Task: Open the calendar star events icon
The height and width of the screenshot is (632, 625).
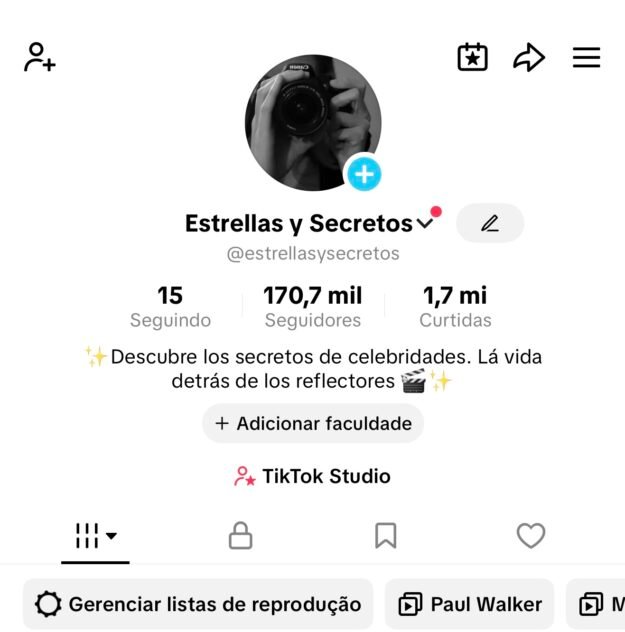Action: 472,57
